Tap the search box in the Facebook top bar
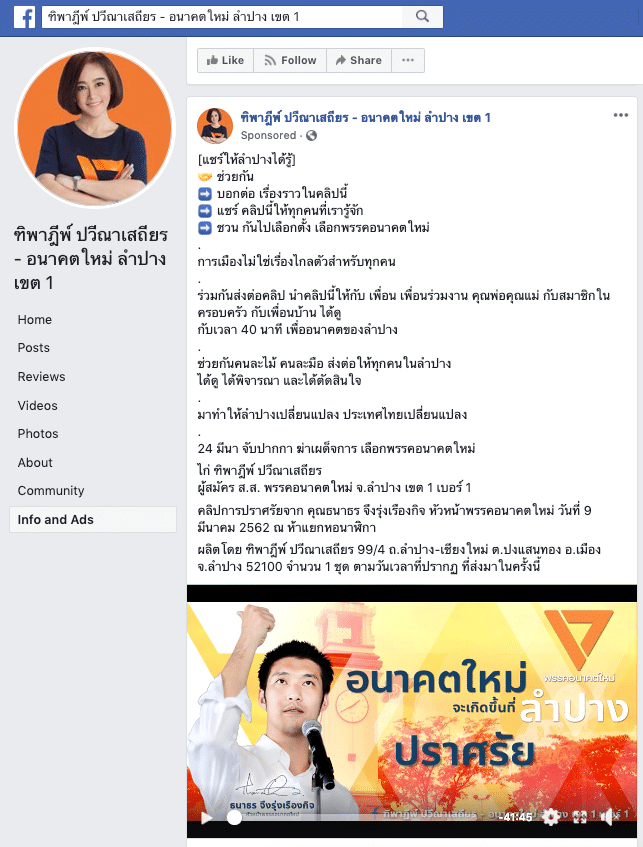Screen dimensions: 643x847 pyautogui.click(x=220, y=17)
